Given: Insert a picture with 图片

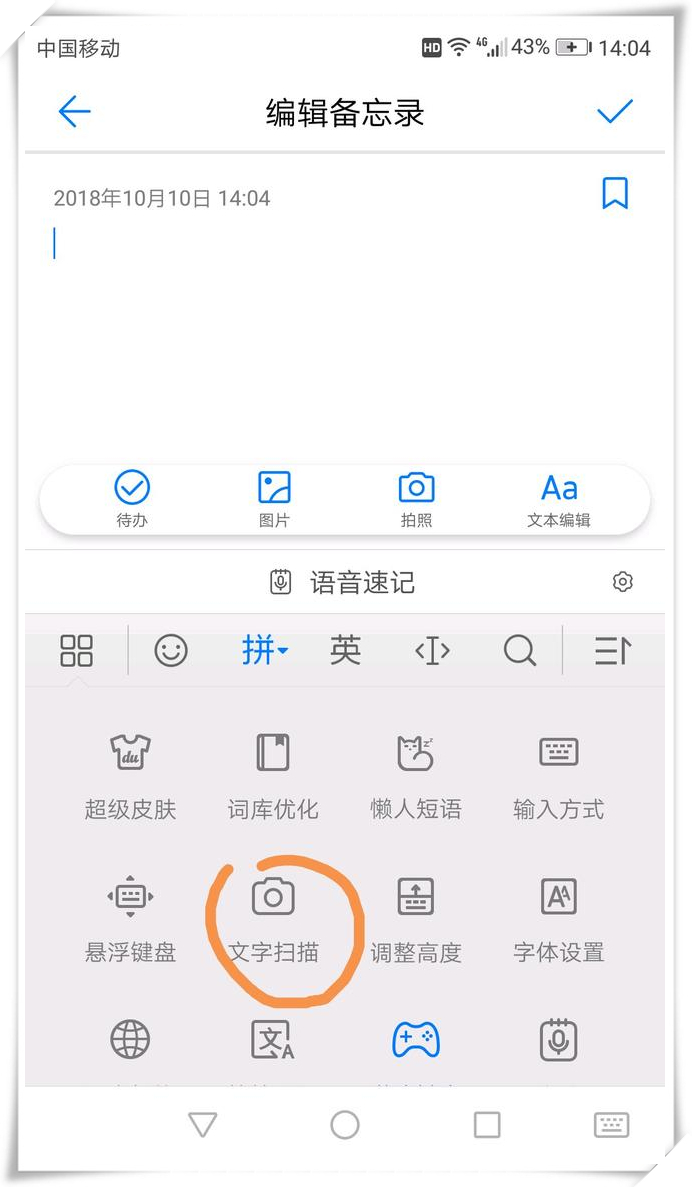Looking at the screenshot, I should point(274,499).
